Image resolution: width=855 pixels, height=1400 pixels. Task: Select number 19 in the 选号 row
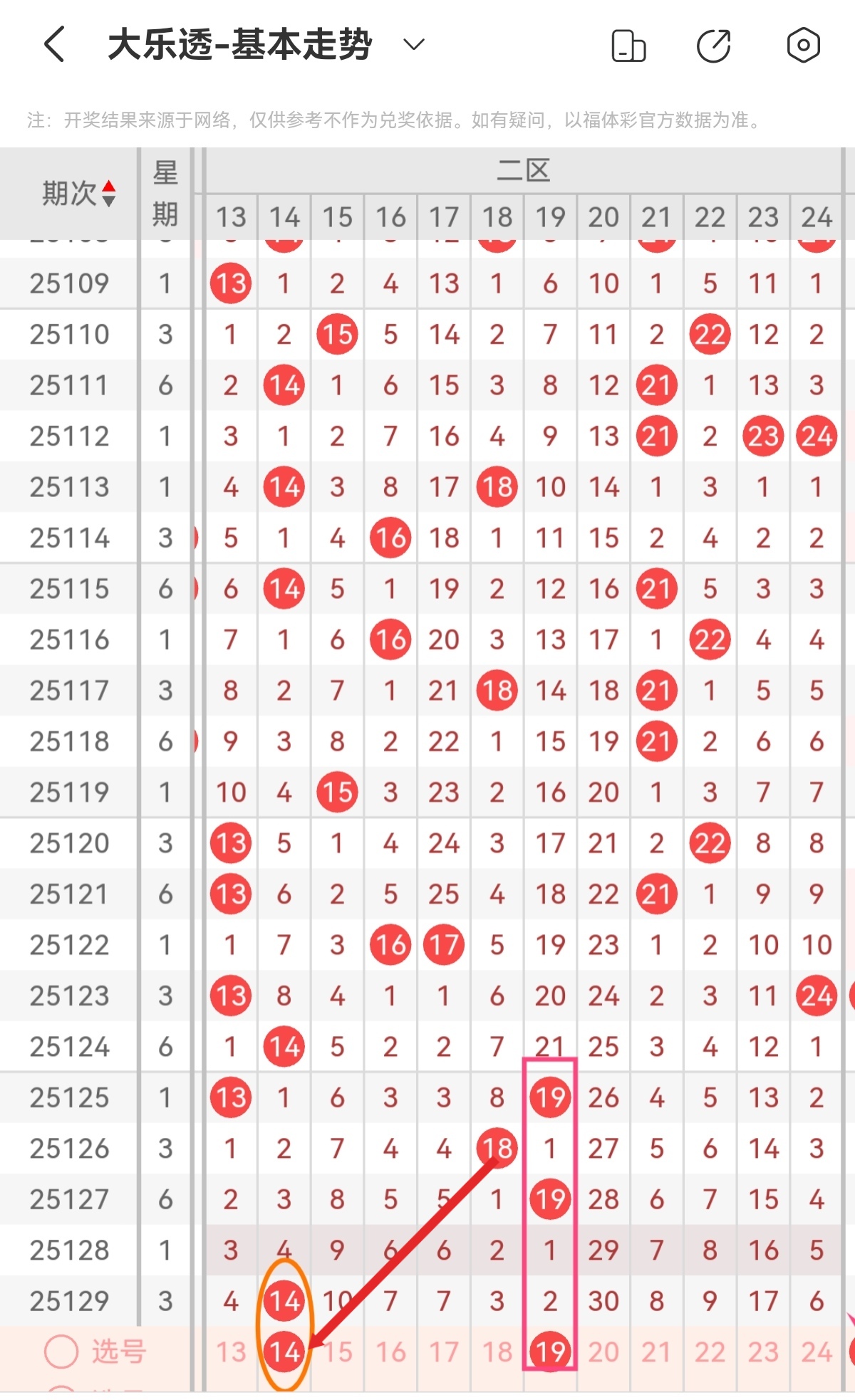(550, 1352)
